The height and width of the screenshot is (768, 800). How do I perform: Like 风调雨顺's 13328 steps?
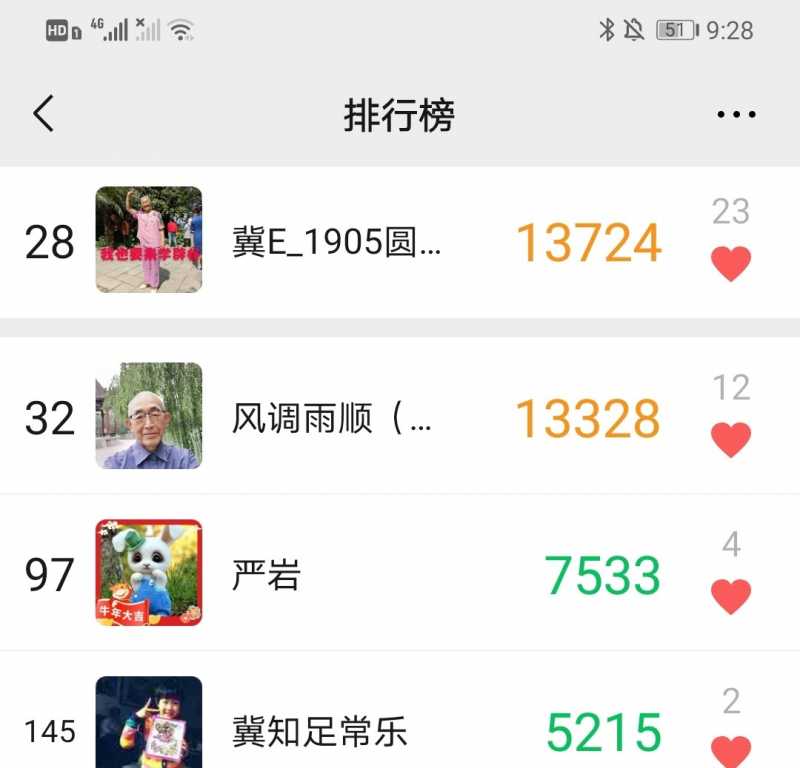click(x=731, y=440)
